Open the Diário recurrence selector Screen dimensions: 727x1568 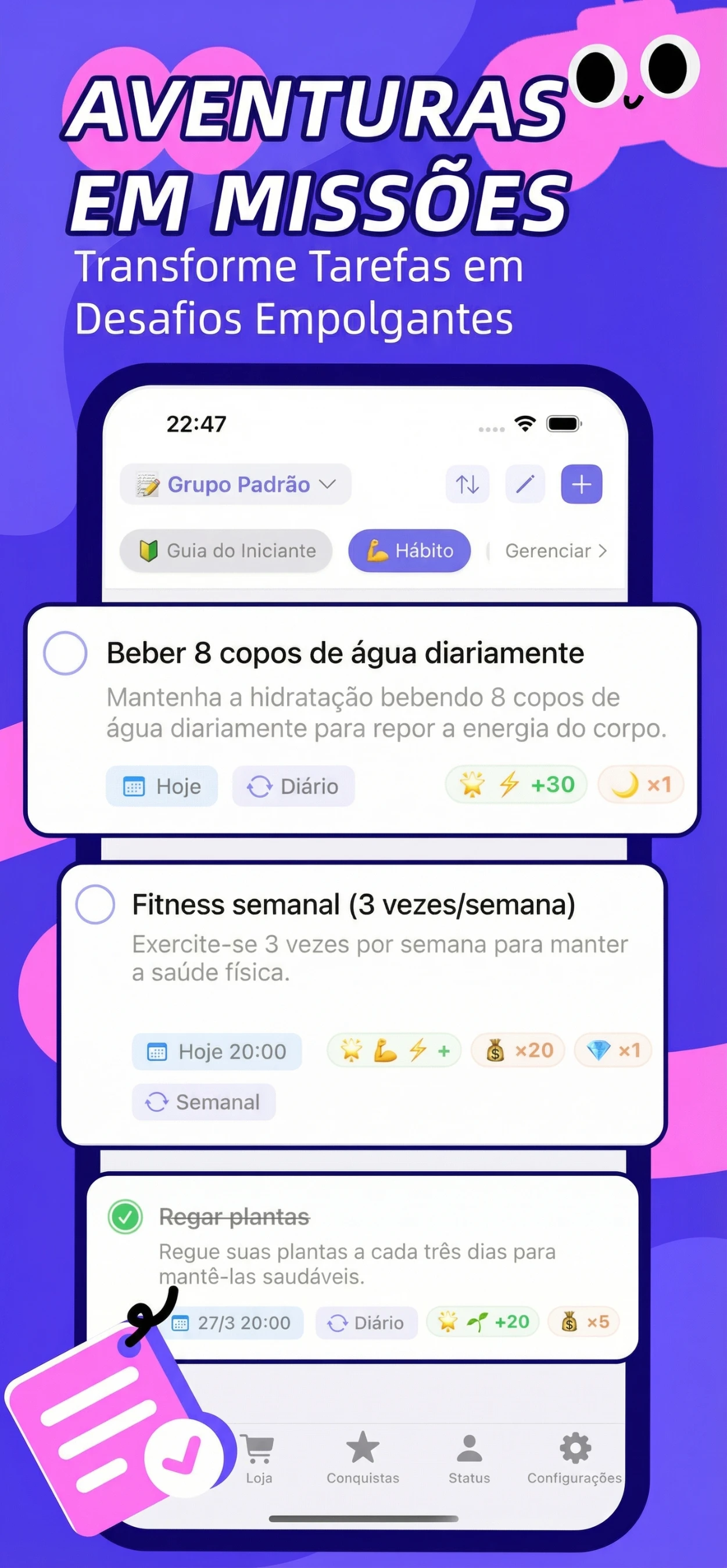tap(293, 786)
